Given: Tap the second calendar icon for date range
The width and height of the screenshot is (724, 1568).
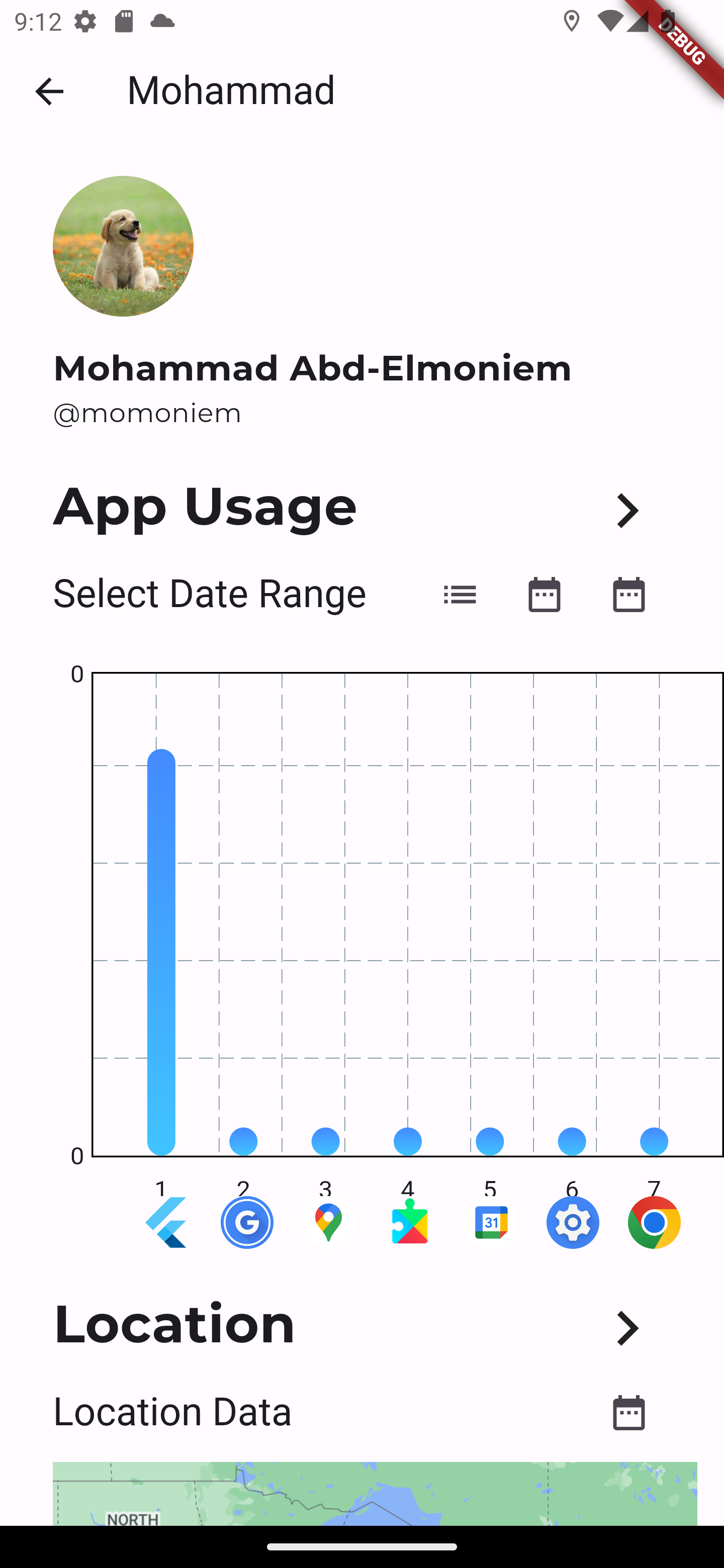Looking at the screenshot, I should [628, 594].
